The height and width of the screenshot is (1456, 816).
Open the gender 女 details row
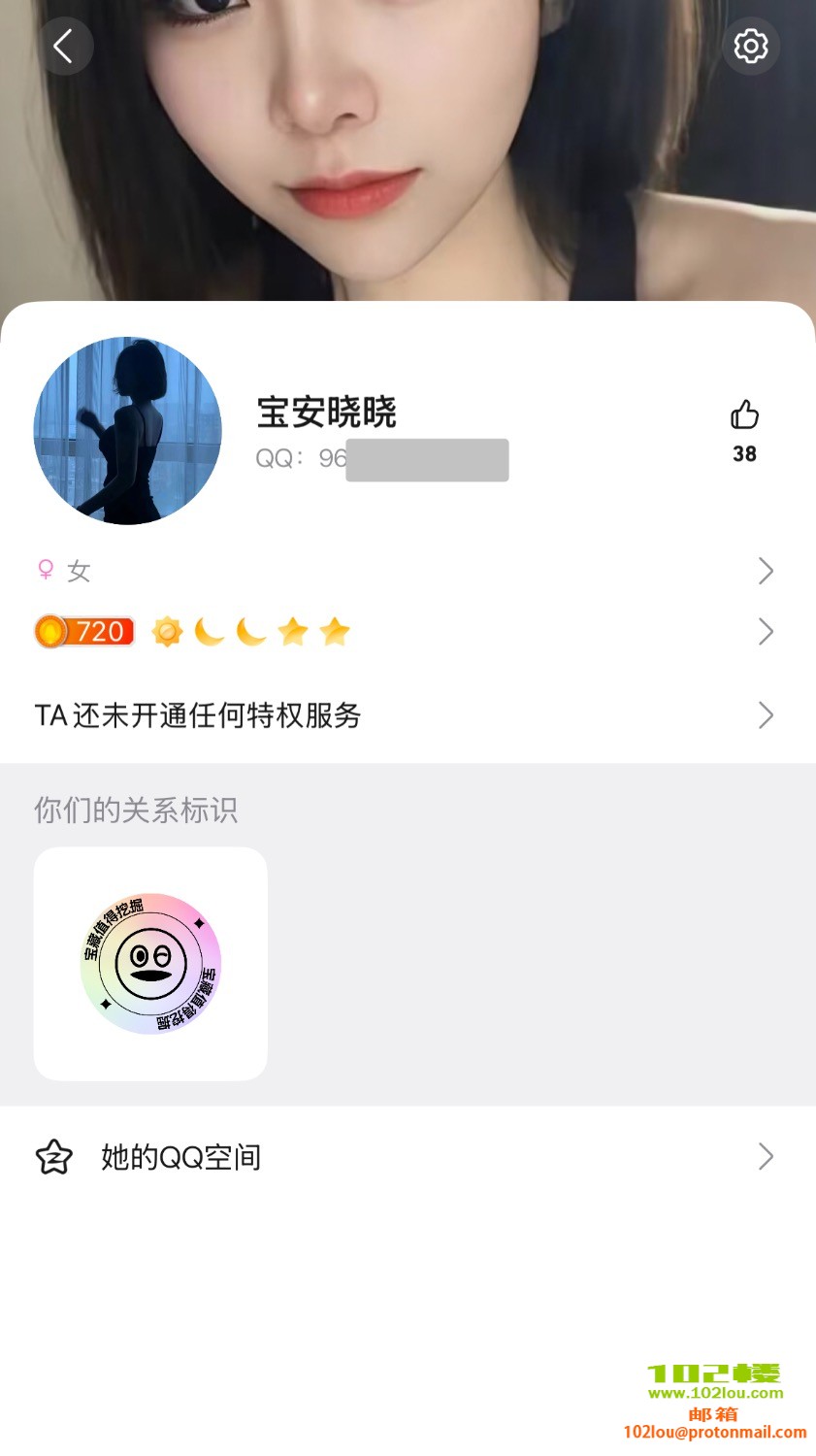click(408, 571)
